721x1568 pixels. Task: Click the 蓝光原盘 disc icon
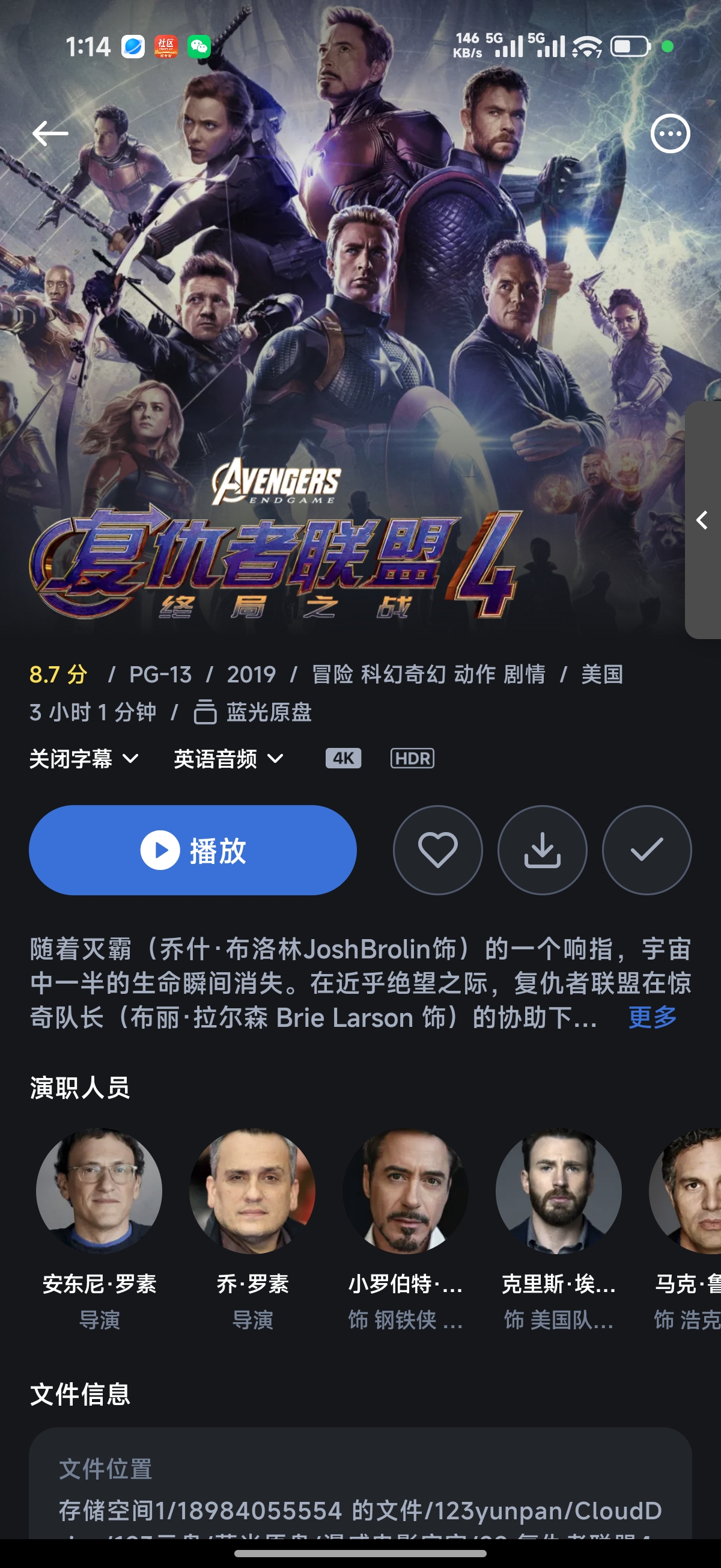point(205,712)
